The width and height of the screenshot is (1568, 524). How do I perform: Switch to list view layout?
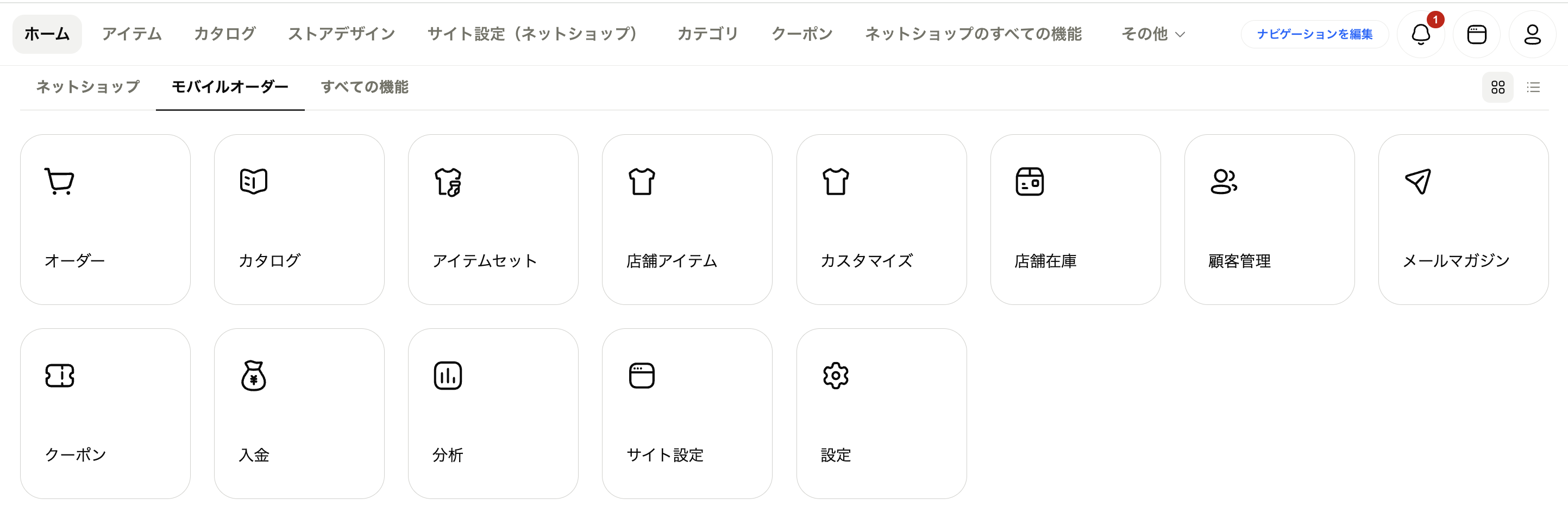tap(1533, 87)
